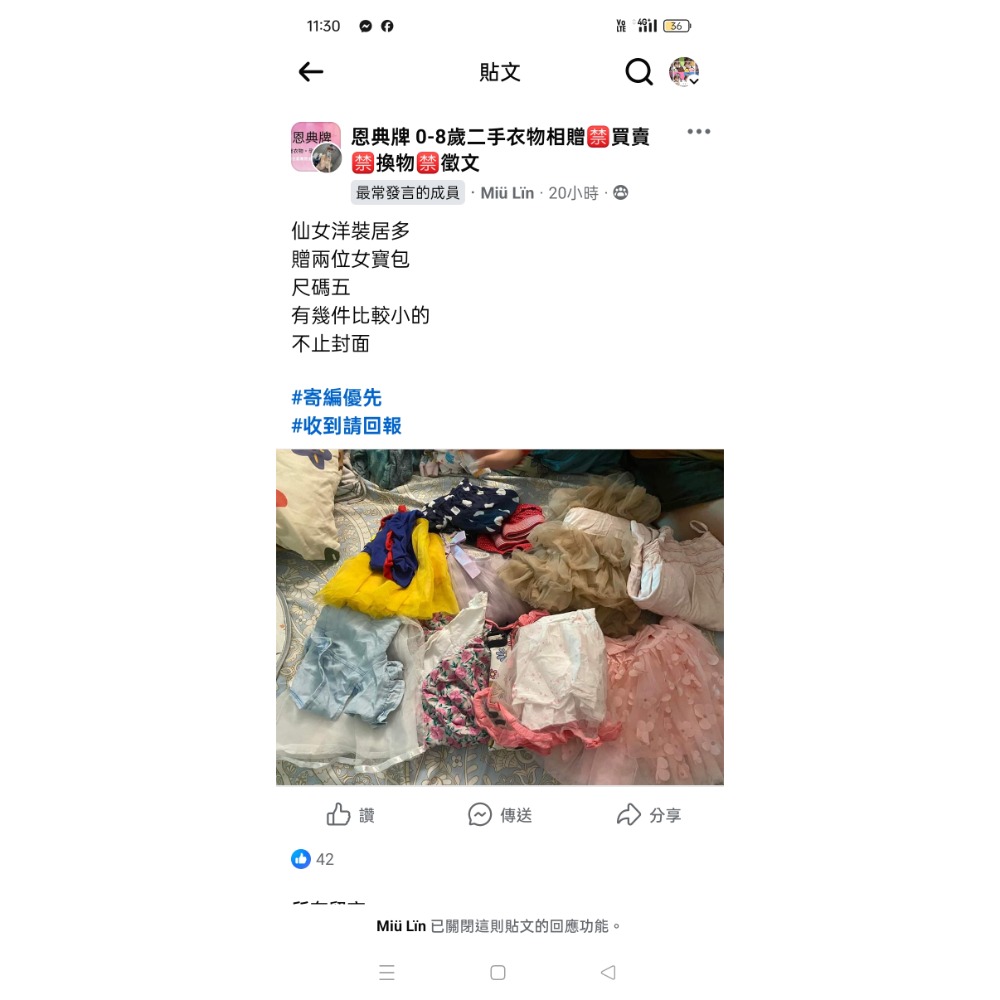The width and height of the screenshot is (1000, 1000).
Task: Go back using the top-left arrow
Action: point(311,72)
